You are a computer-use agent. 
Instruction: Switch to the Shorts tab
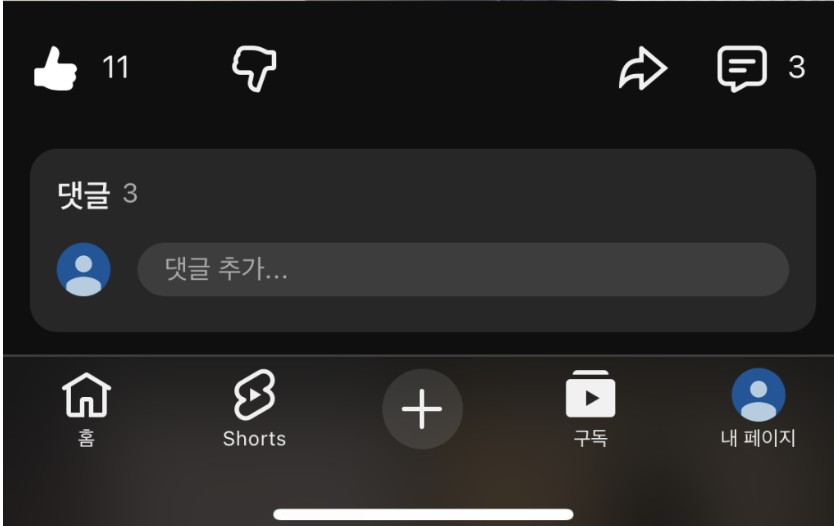click(x=254, y=408)
